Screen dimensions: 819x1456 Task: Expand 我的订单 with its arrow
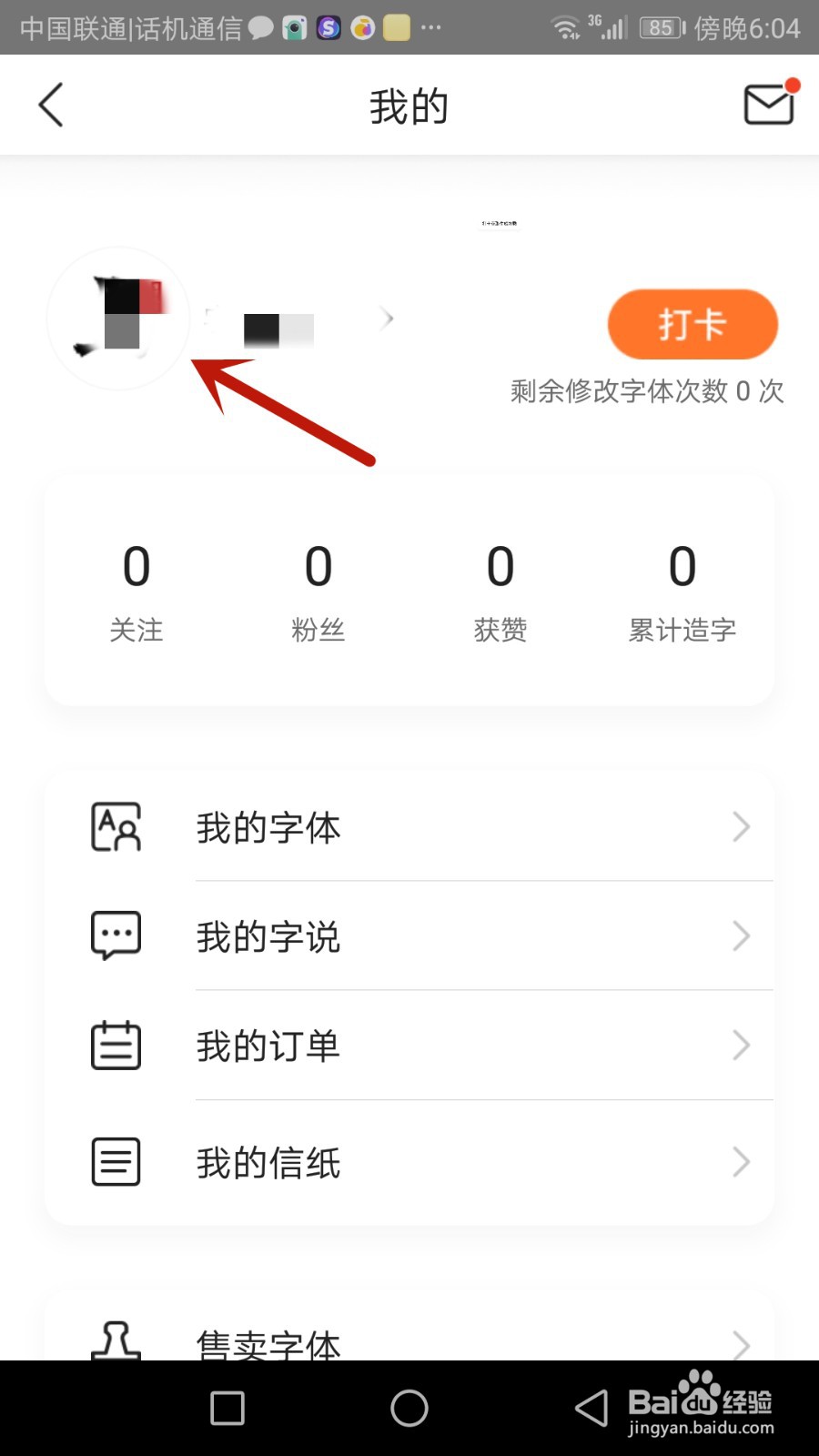pos(742,1046)
